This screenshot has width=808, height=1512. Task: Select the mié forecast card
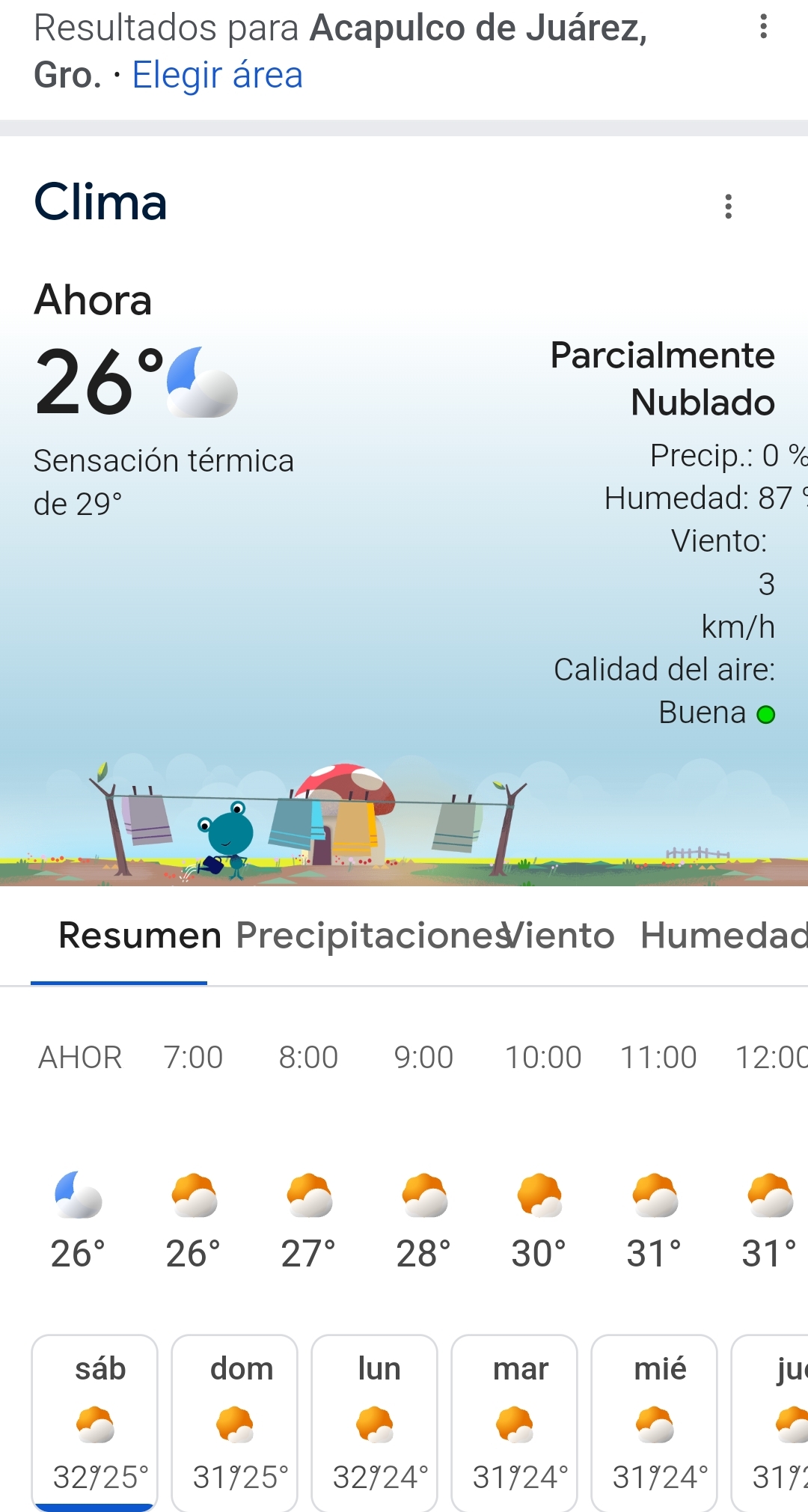(655, 1422)
